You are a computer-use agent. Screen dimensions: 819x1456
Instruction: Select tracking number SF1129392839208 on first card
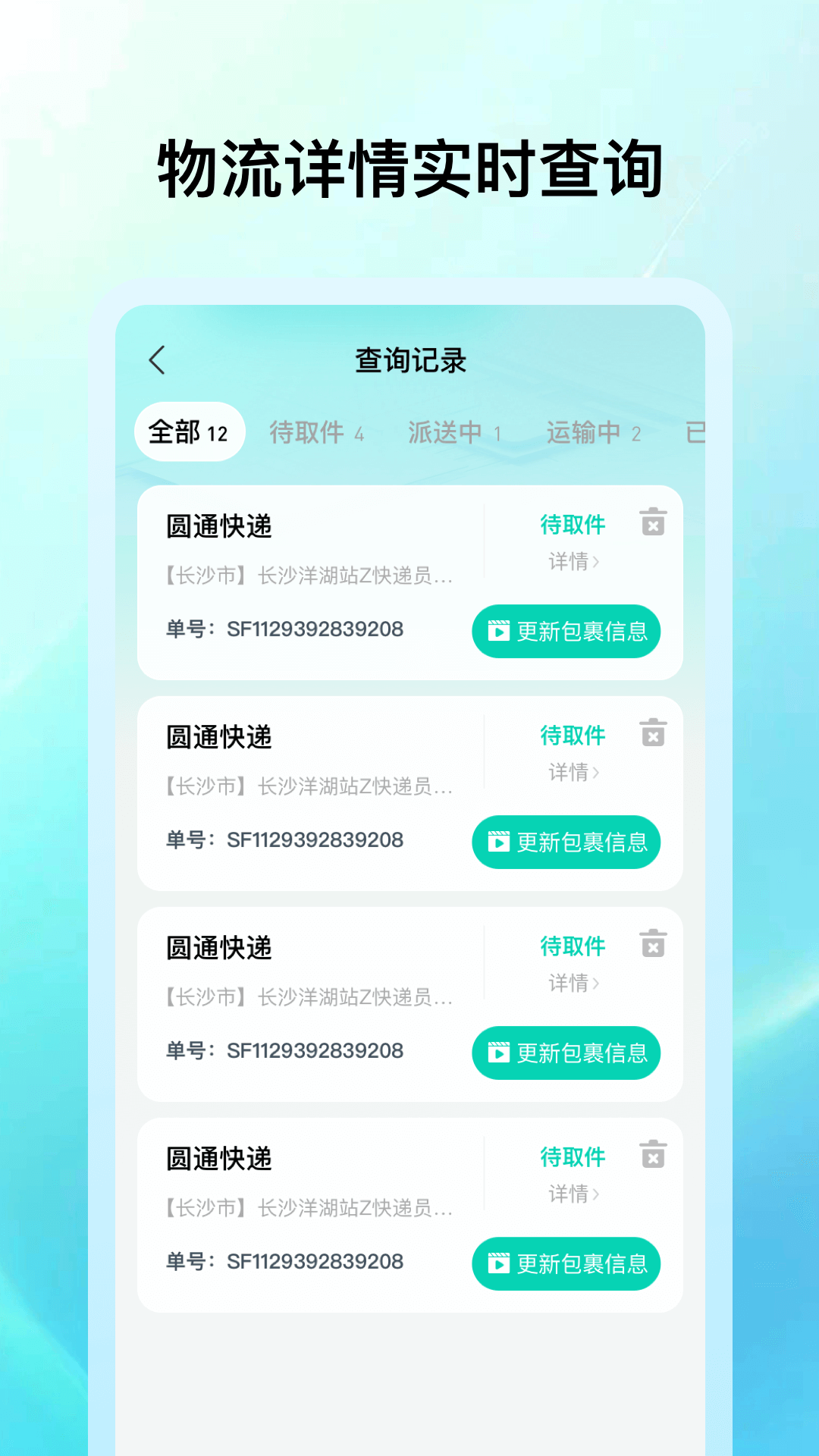(316, 630)
